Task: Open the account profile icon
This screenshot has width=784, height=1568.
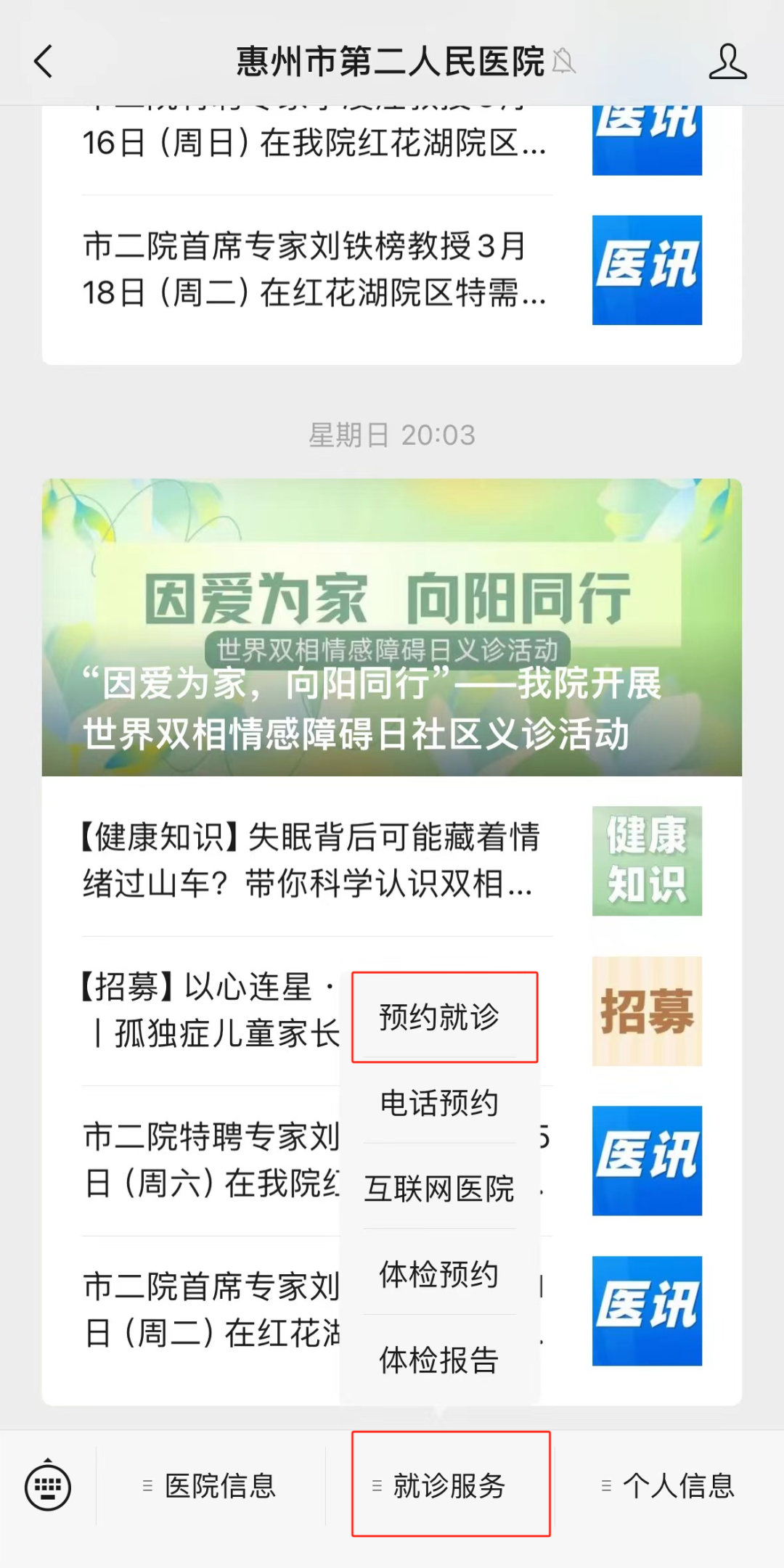Action: click(727, 61)
